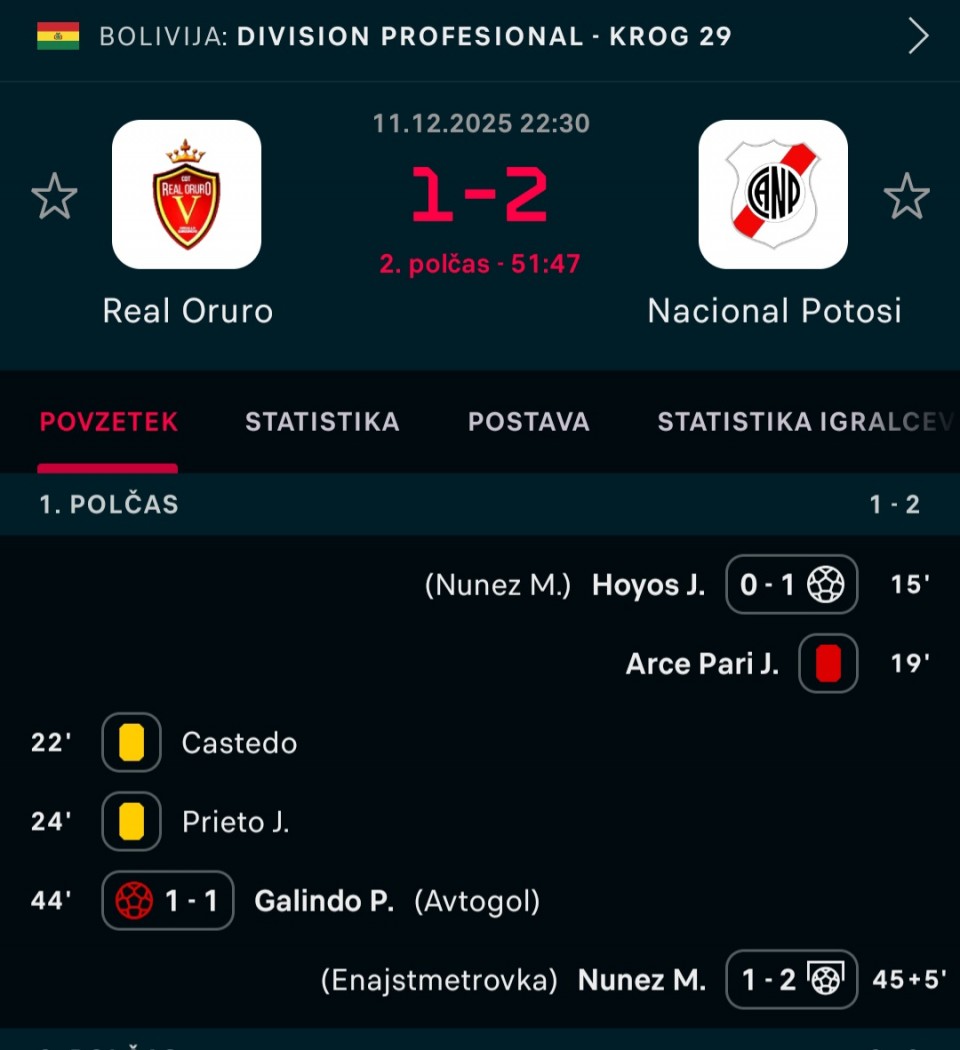View Hoyos J. goal at 15'
This screenshot has height=1050, width=960.
tap(648, 585)
